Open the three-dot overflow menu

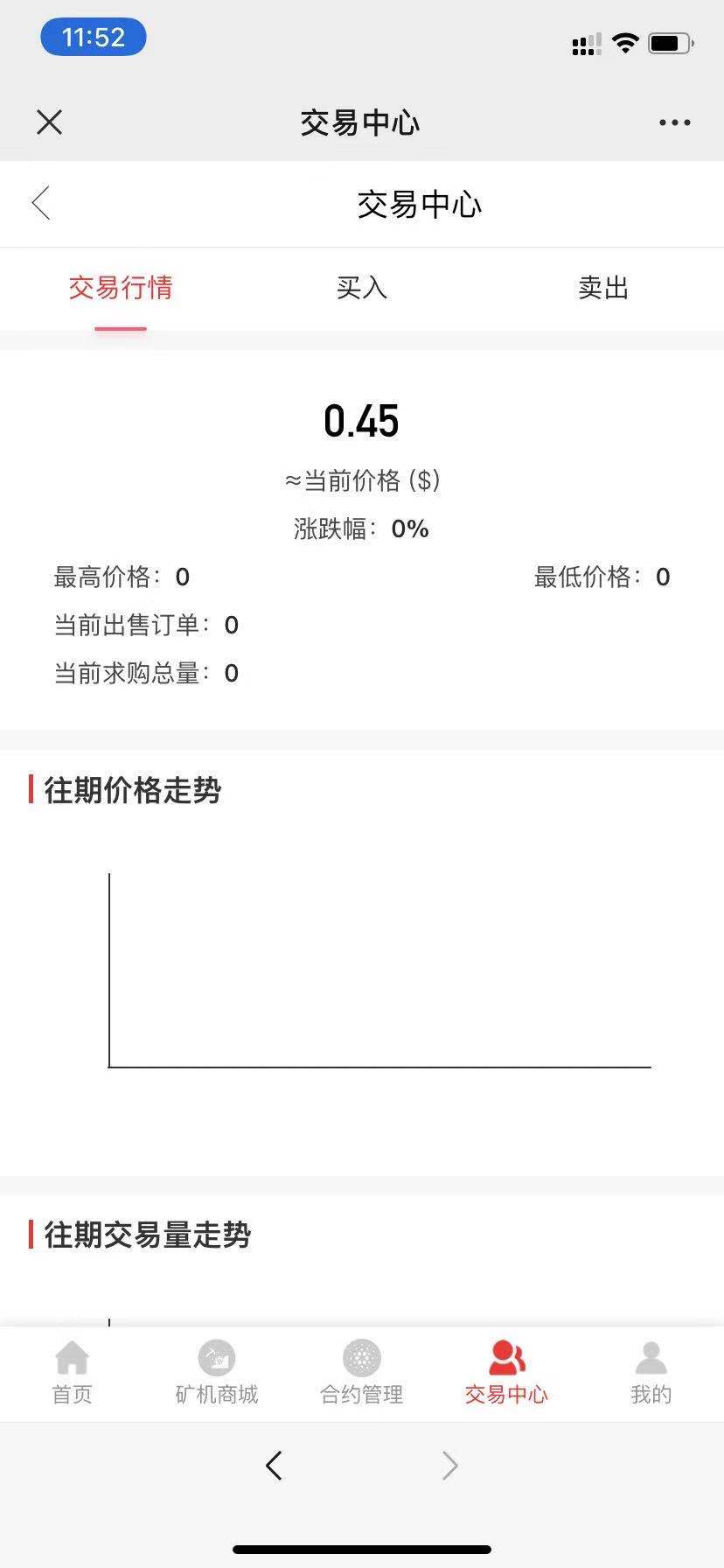pos(674,122)
